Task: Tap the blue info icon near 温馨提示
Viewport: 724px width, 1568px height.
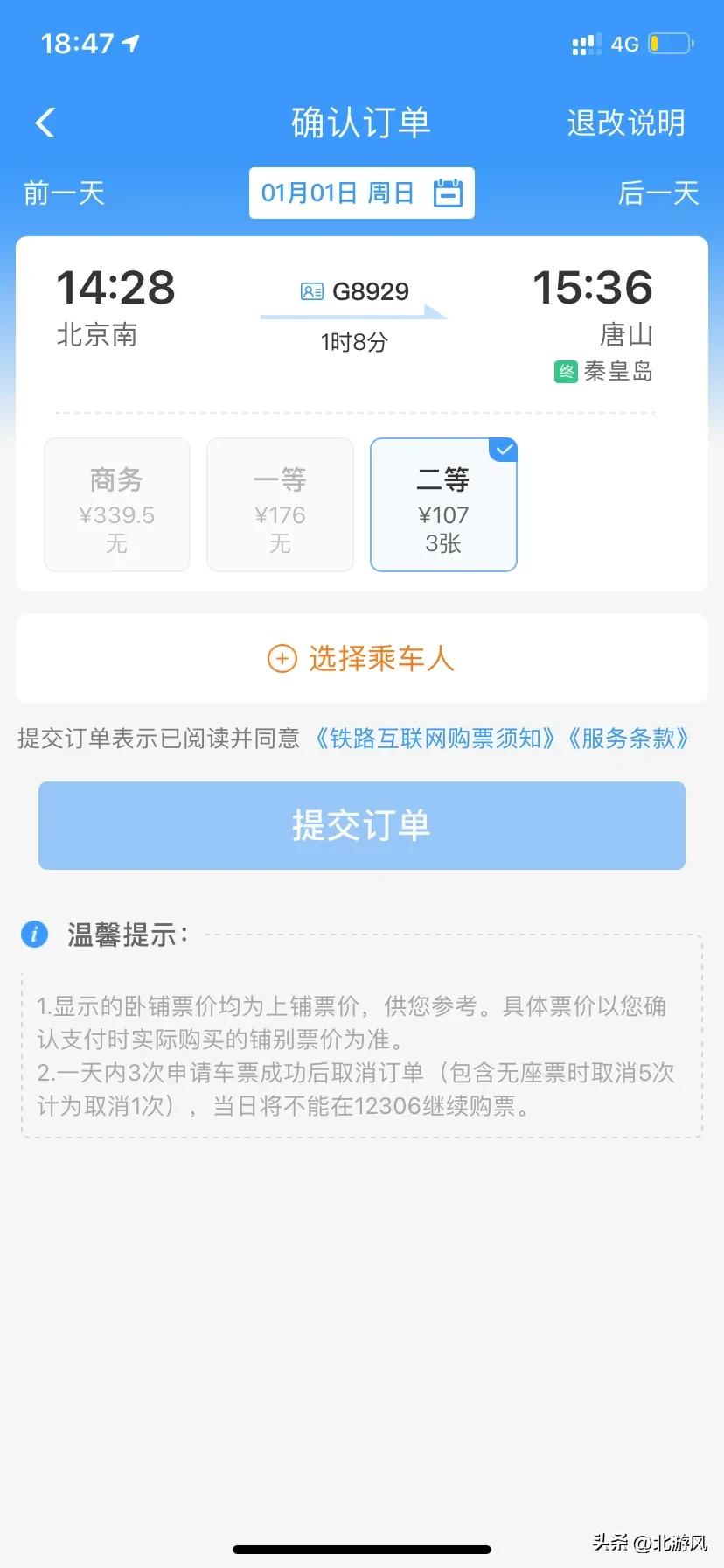Action: (x=34, y=934)
